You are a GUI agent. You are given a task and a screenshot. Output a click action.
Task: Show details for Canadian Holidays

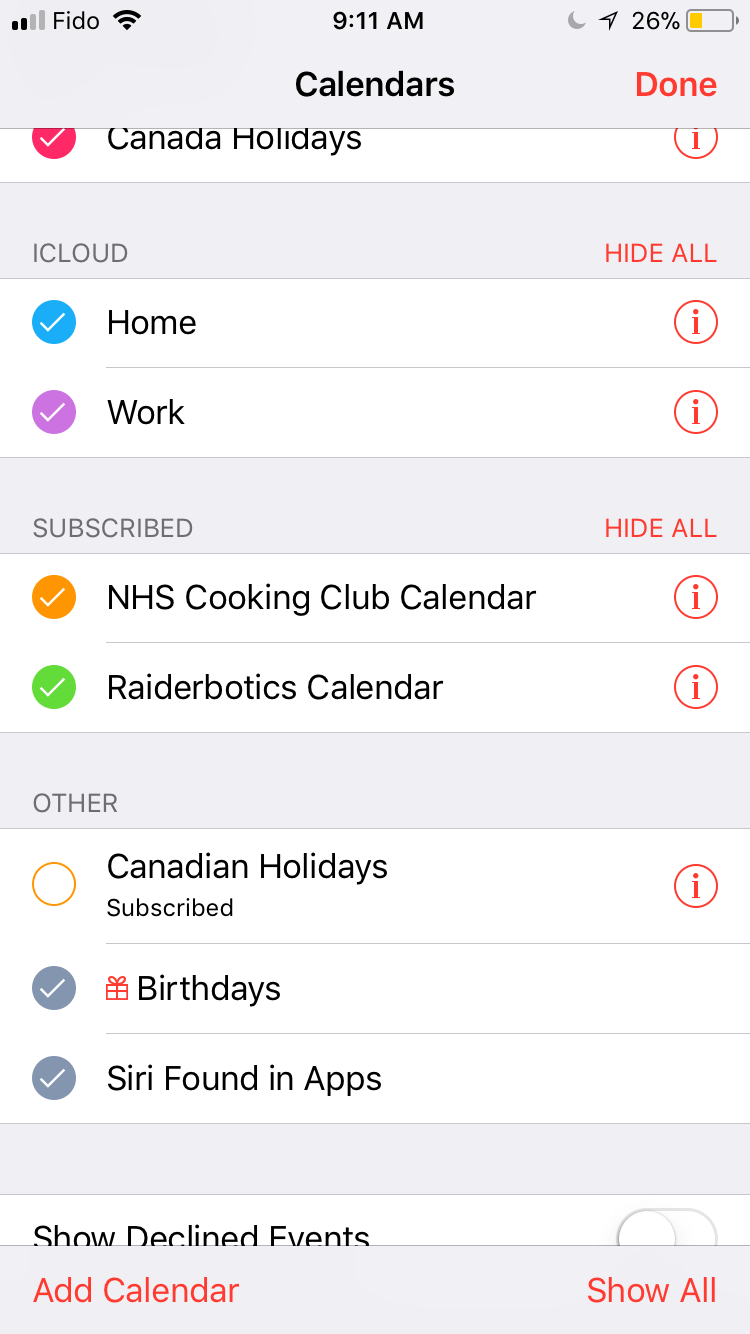pyautogui.click(x=696, y=885)
